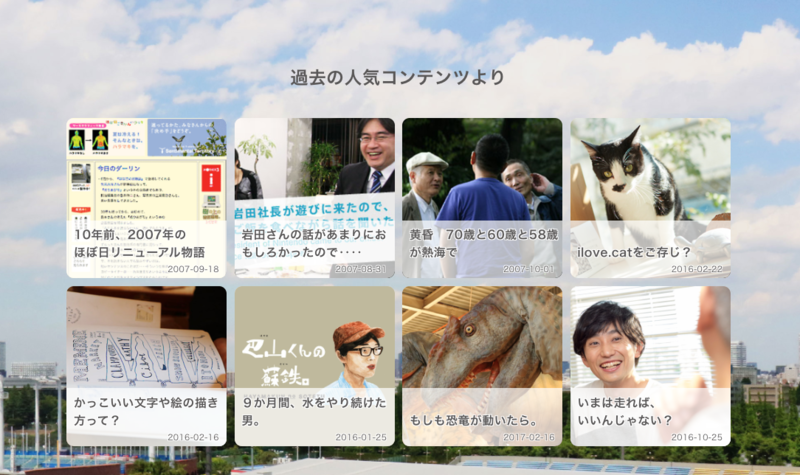This screenshot has width=800, height=475.
Task: Open the 2007年のほぼ日リニューアル物語 card
Action: tap(146, 198)
